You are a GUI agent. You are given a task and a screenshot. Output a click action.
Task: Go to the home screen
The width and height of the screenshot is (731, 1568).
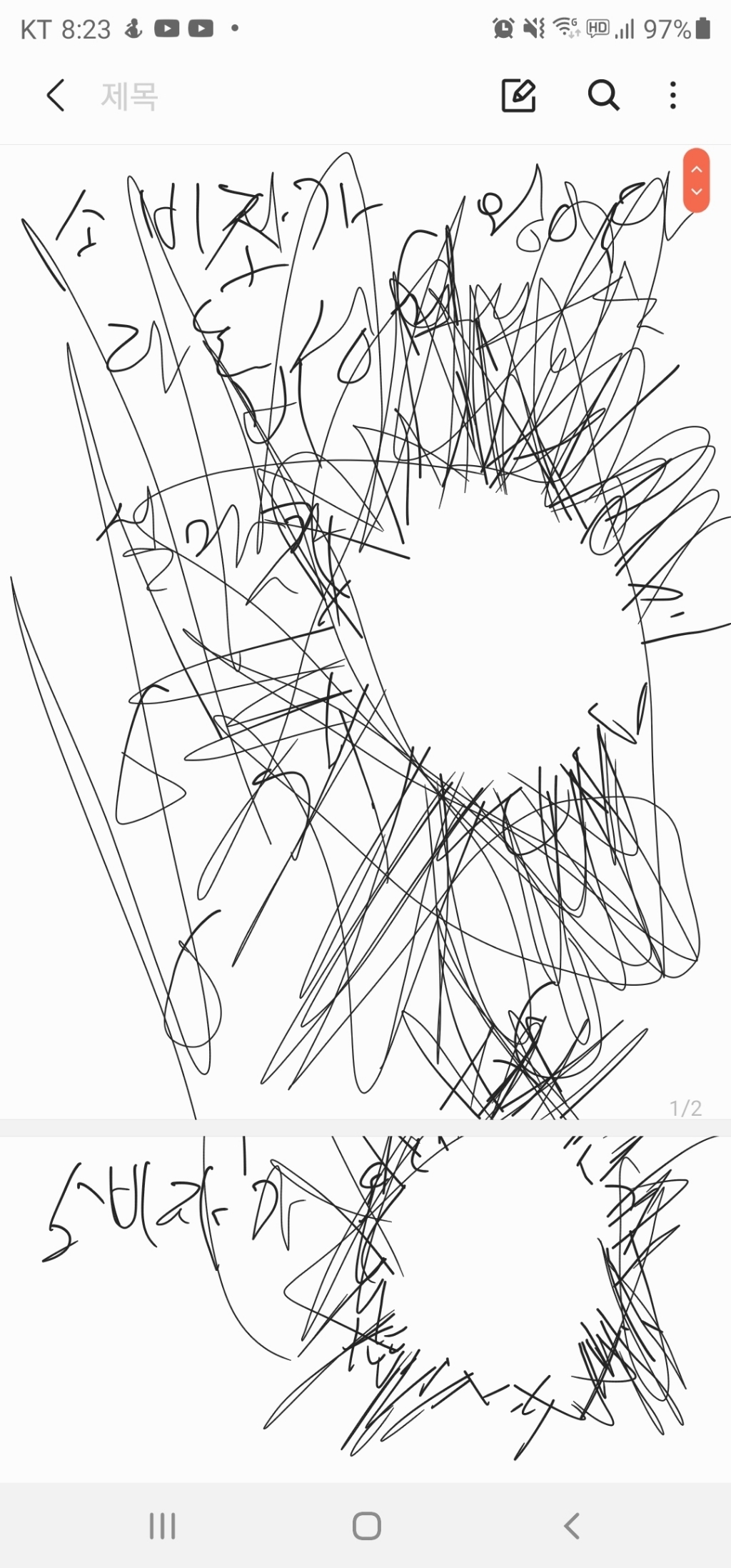click(x=366, y=1526)
